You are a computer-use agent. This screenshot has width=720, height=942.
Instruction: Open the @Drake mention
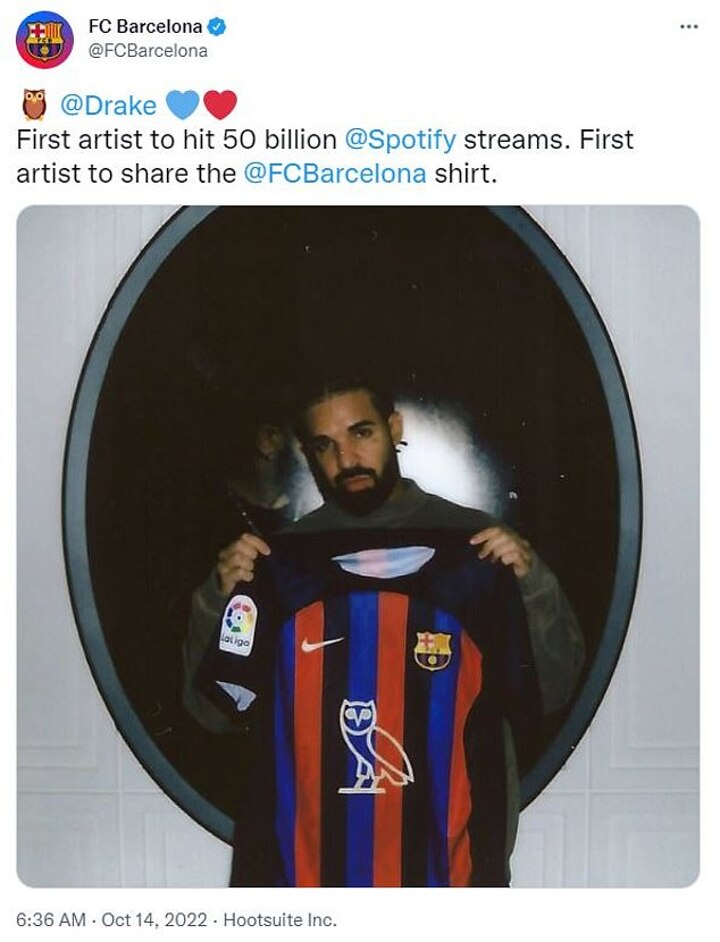(110, 105)
